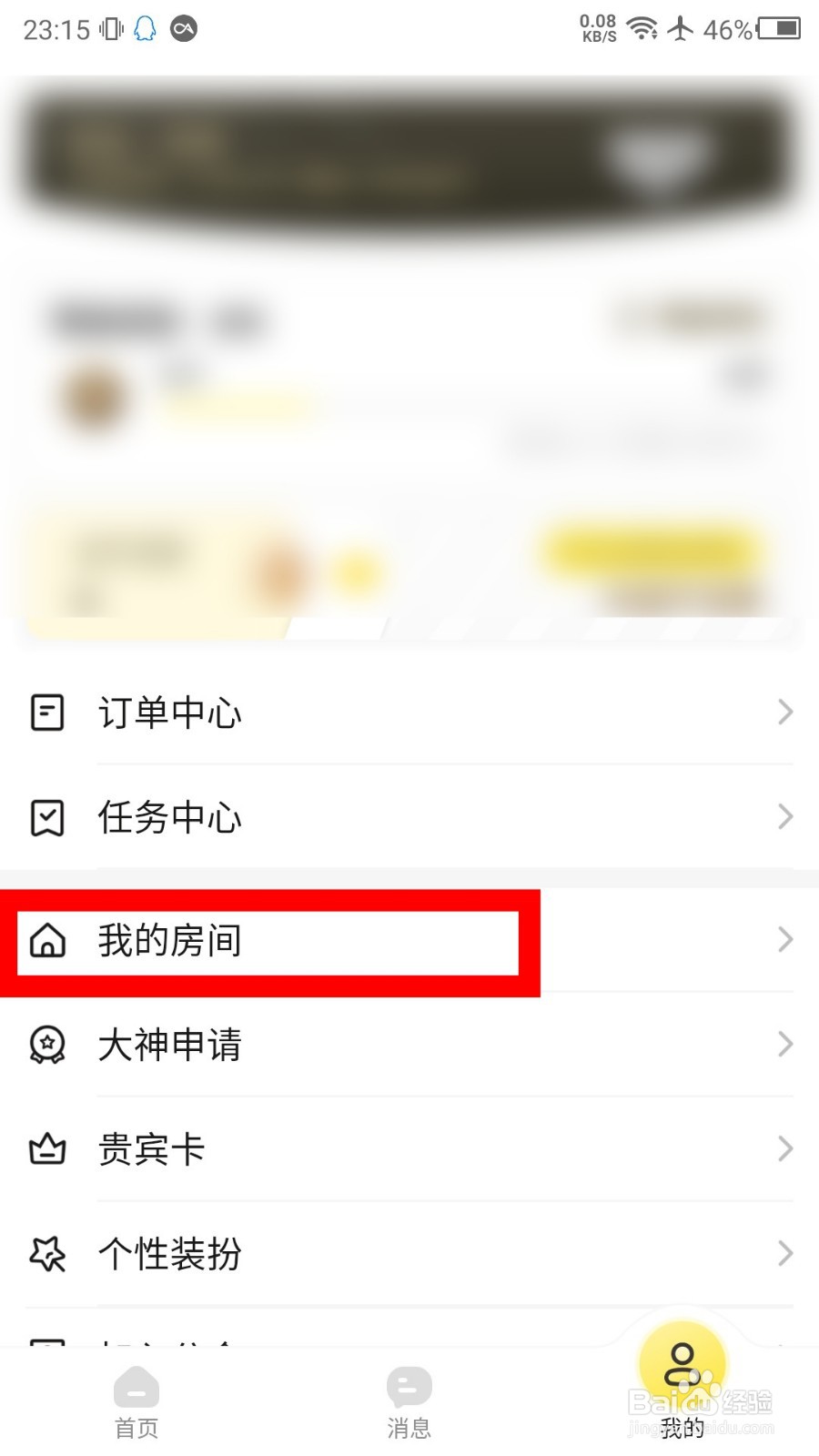This screenshot has height=1456, width=819.
Task: Switch to the 首页 tab
Action: point(136,1401)
